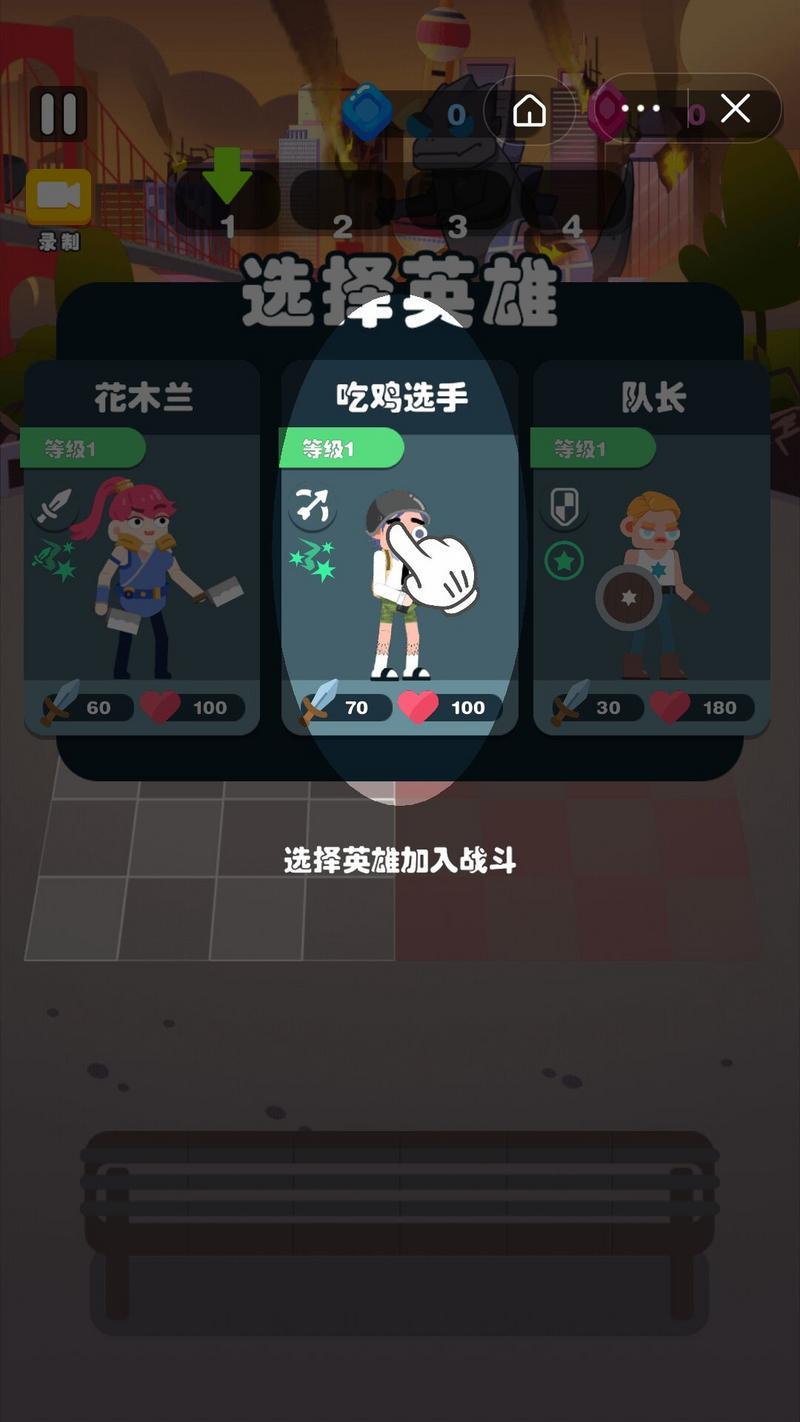Viewport: 800px width, 1422px height.
Task: Pick the 队长 hero card
Action: tap(653, 548)
